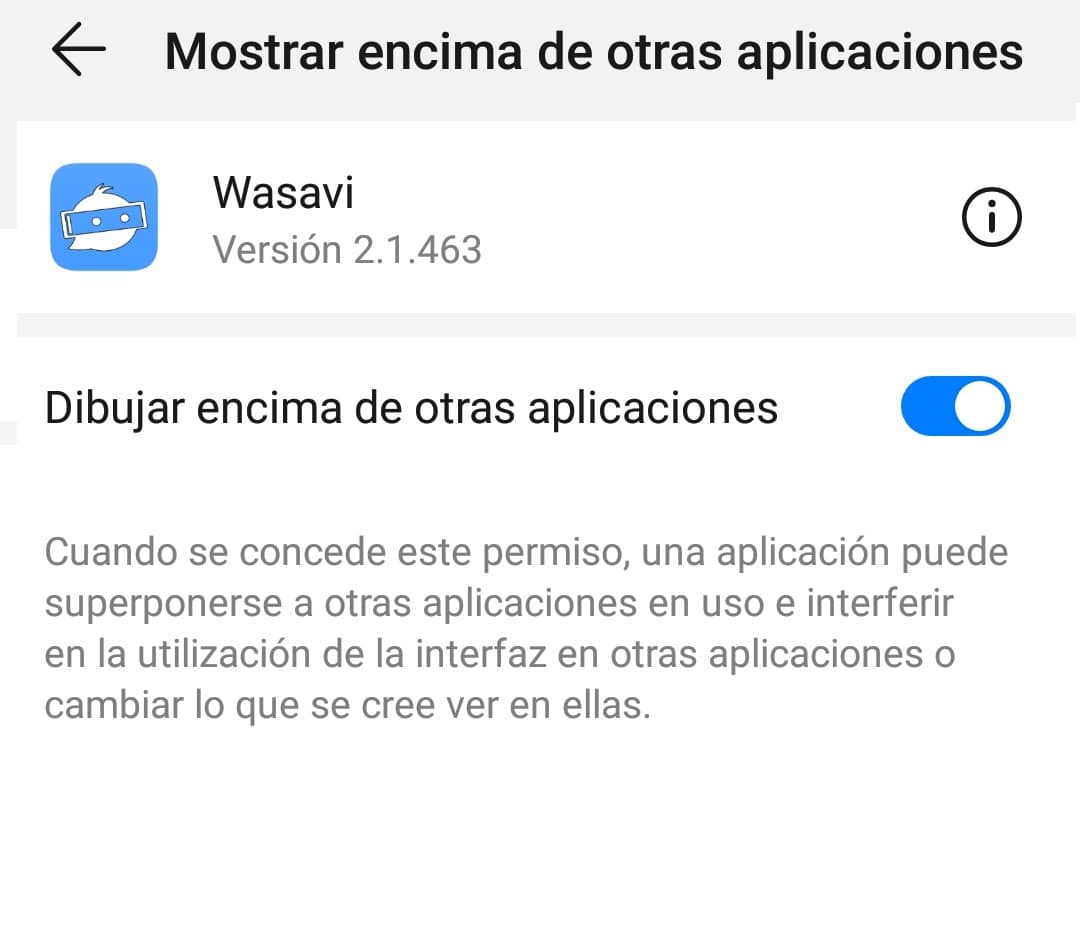The width and height of the screenshot is (1080, 930).
Task: Go back using the arrow icon
Action: tap(78, 51)
